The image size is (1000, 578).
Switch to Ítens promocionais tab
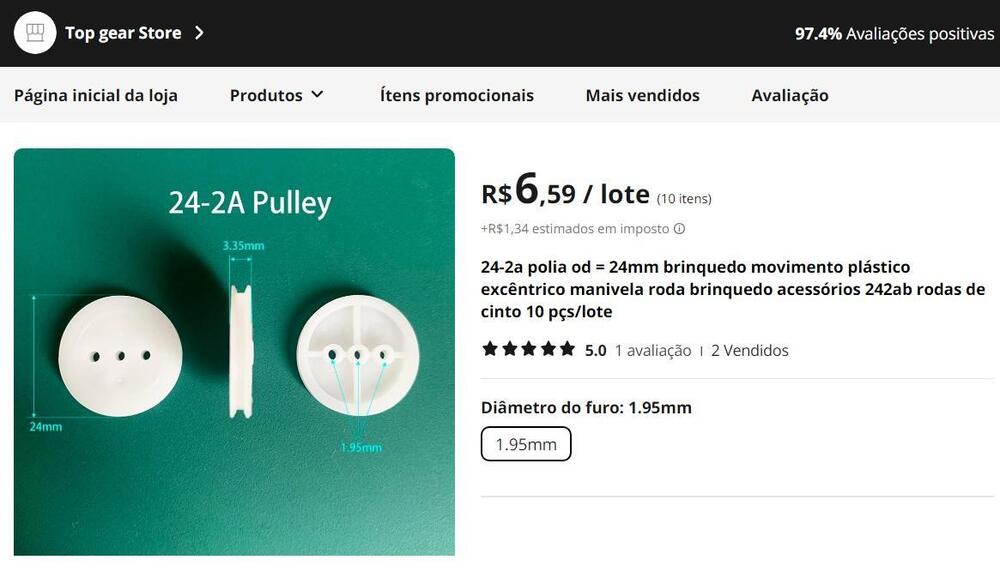[x=457, y=96]
